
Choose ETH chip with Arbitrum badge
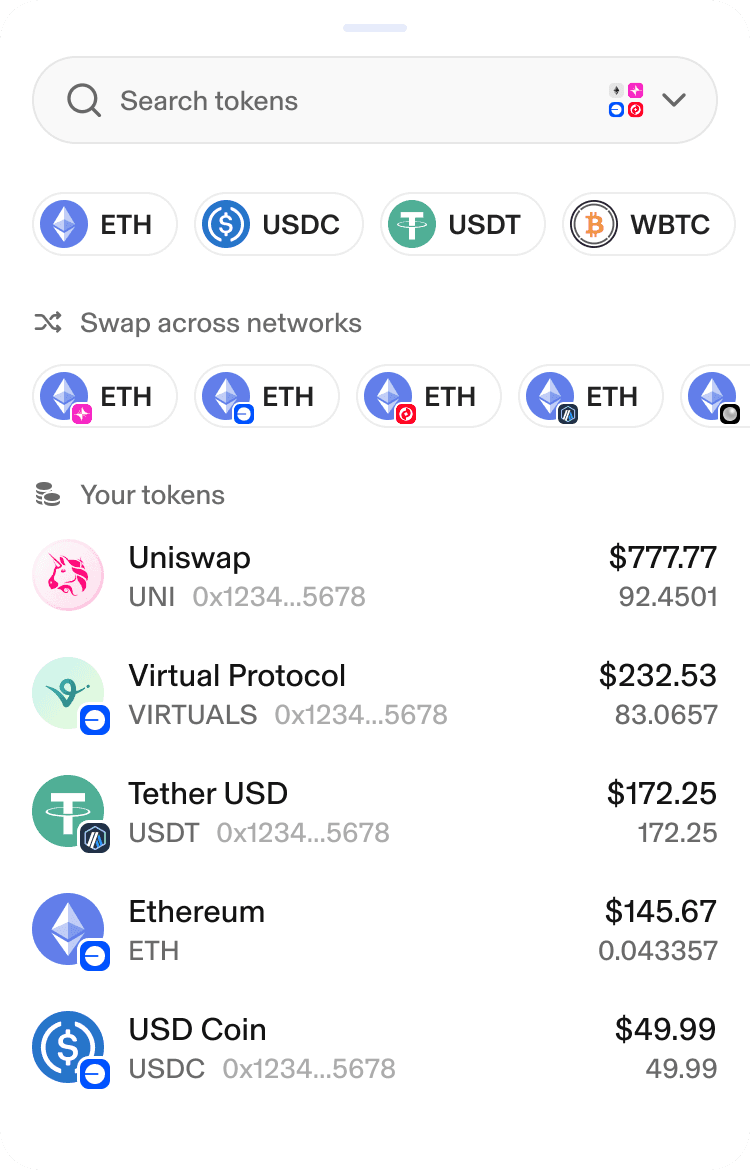tap(591, 396)
